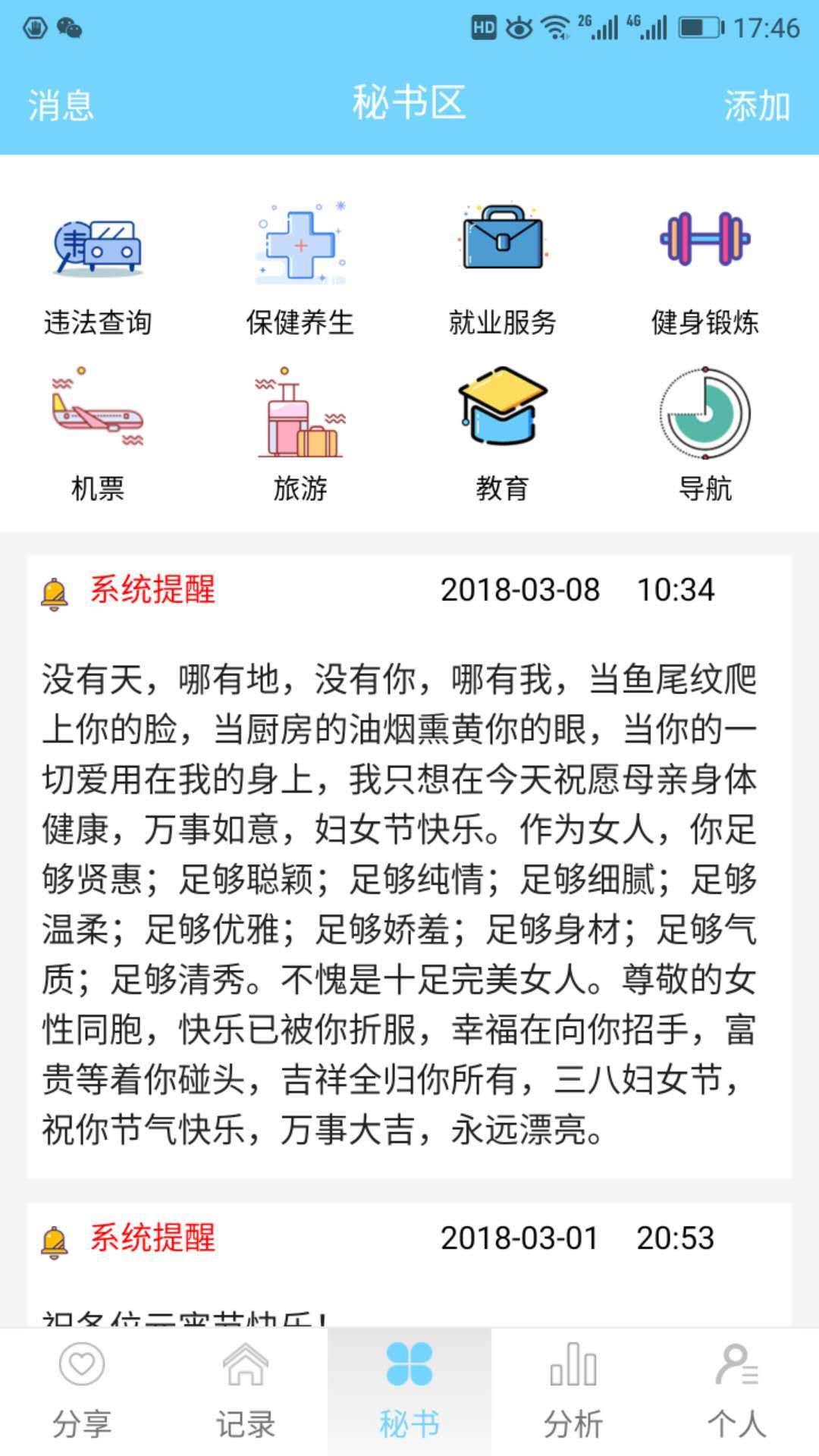The image size is (819, 1456).
Task: Go to the 个人 profile tab
Action: click(x=736, y=1392)
